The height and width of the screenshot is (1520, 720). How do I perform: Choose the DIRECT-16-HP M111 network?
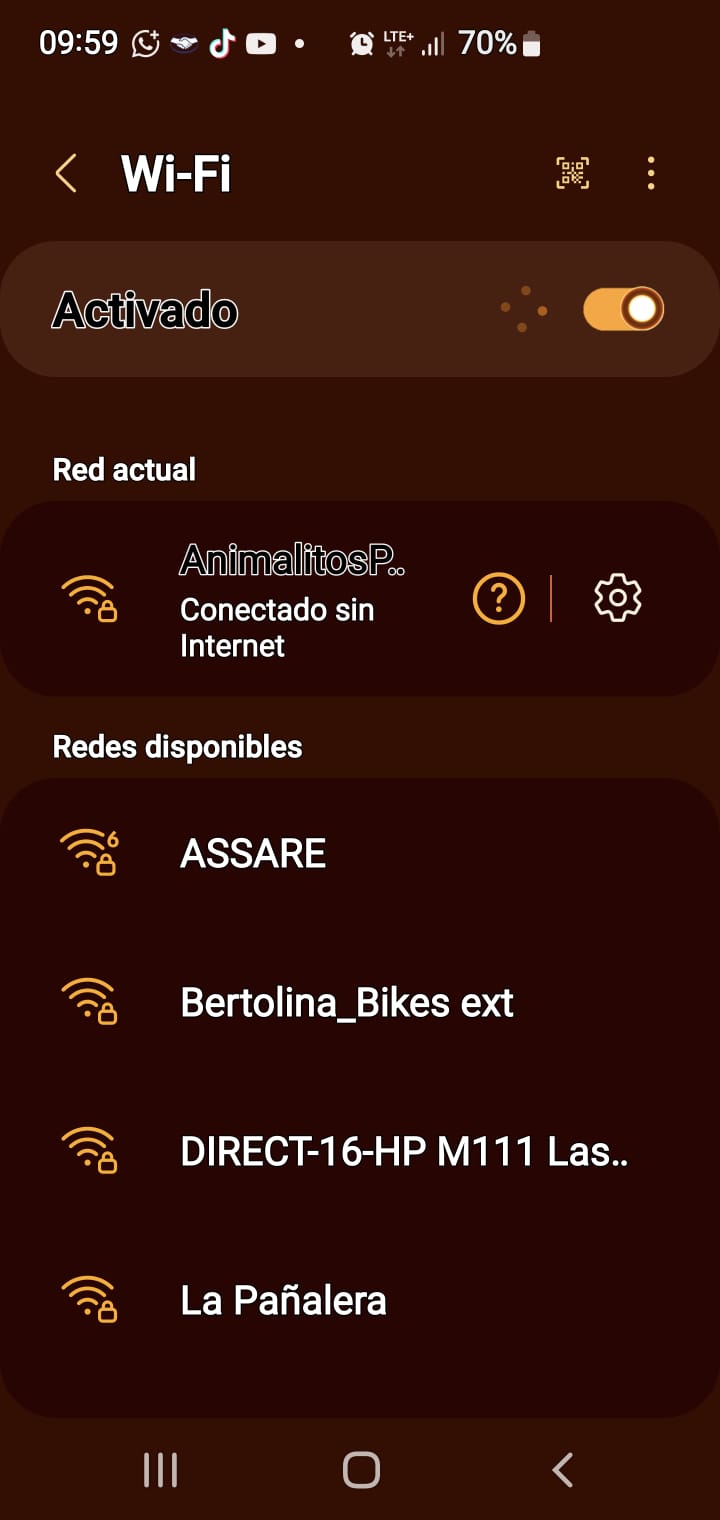pos(403,1152)
